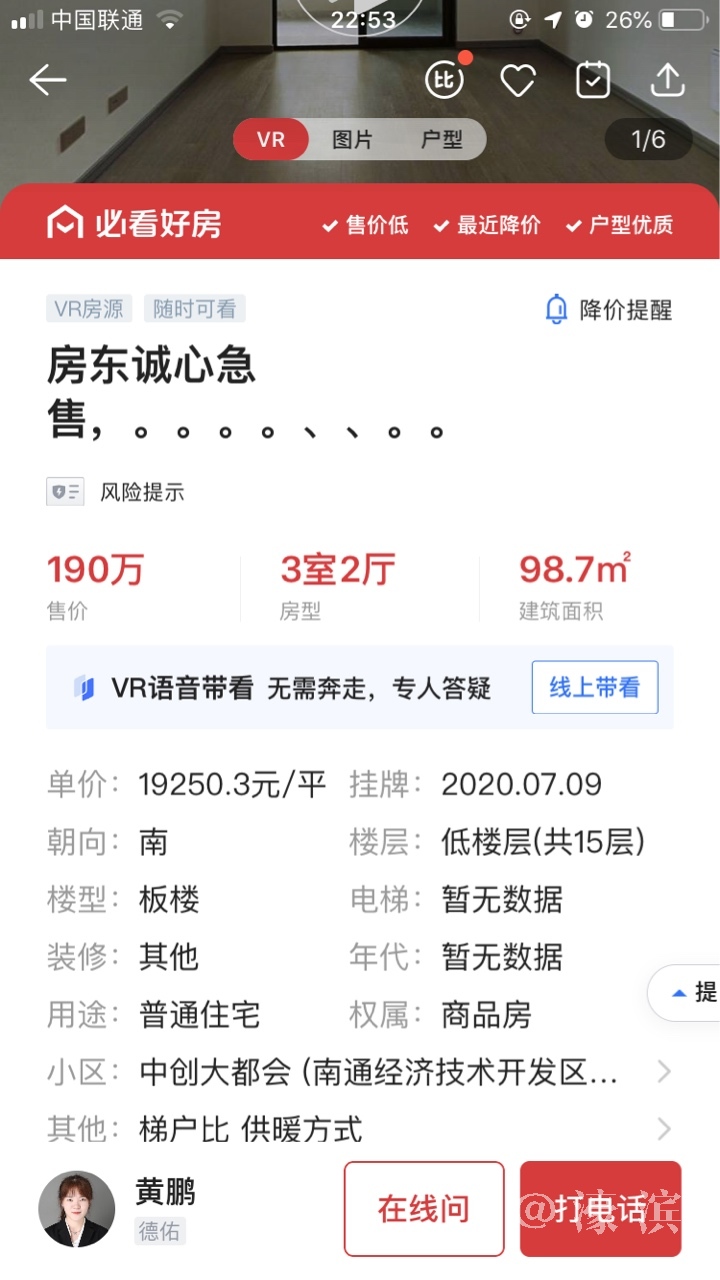Expand the floating 提 side button

[692, 992]
